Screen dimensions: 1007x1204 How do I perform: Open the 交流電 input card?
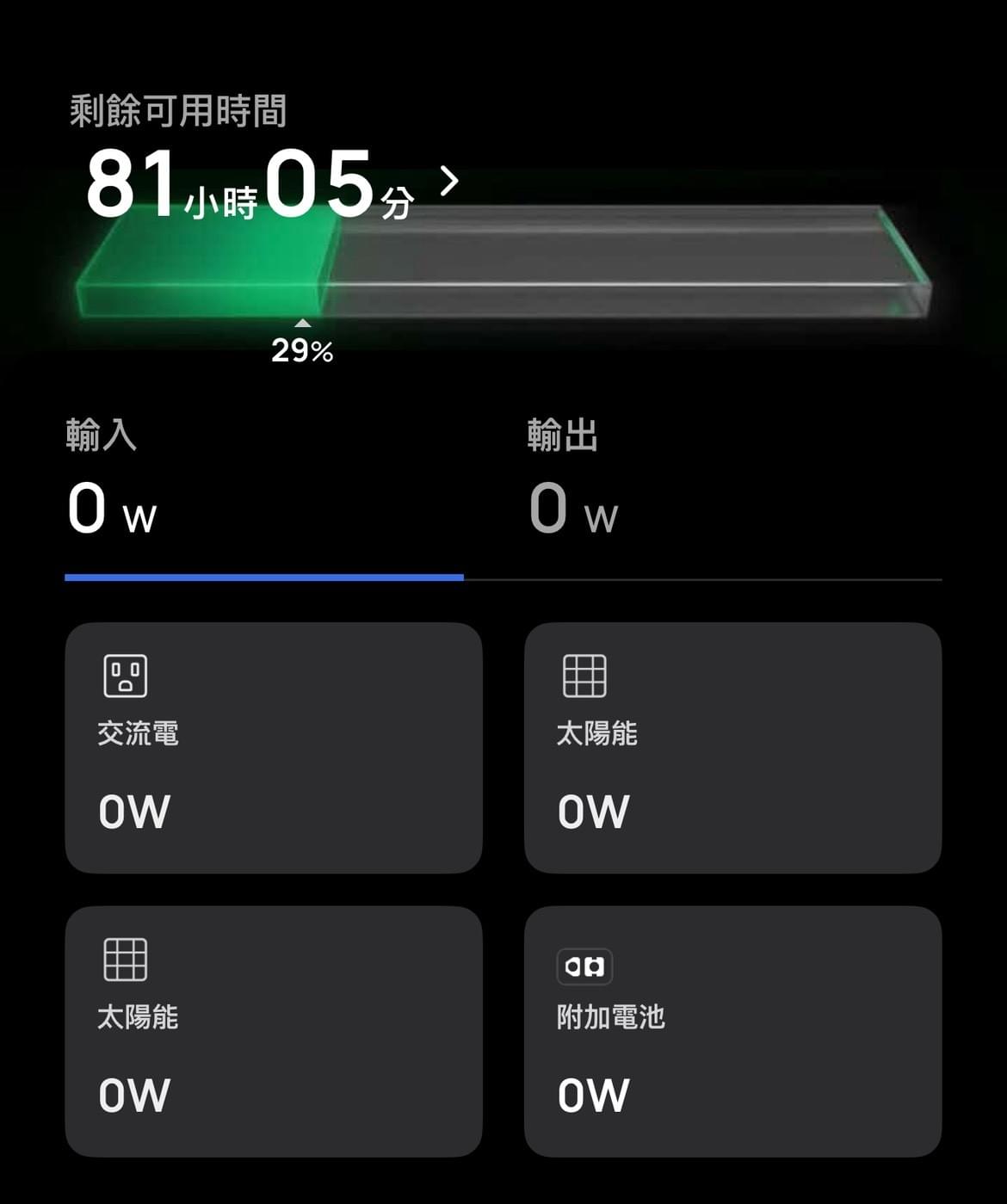click(x=274, y=747)
